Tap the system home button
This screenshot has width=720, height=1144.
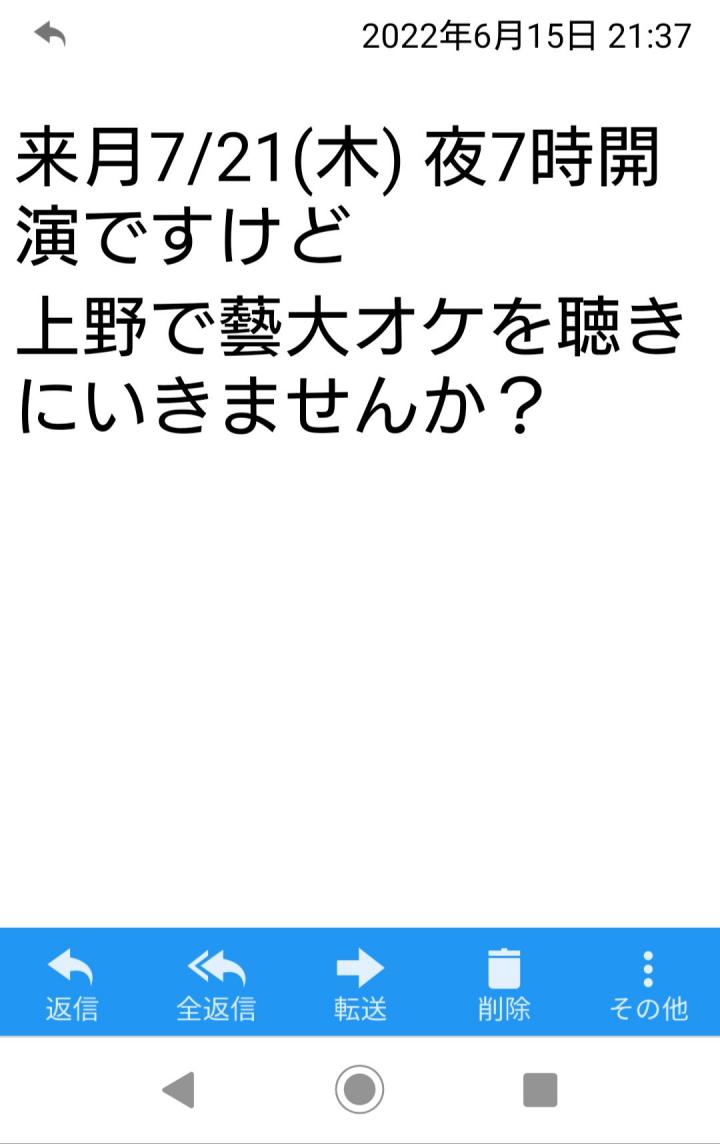click(360, 1089)
